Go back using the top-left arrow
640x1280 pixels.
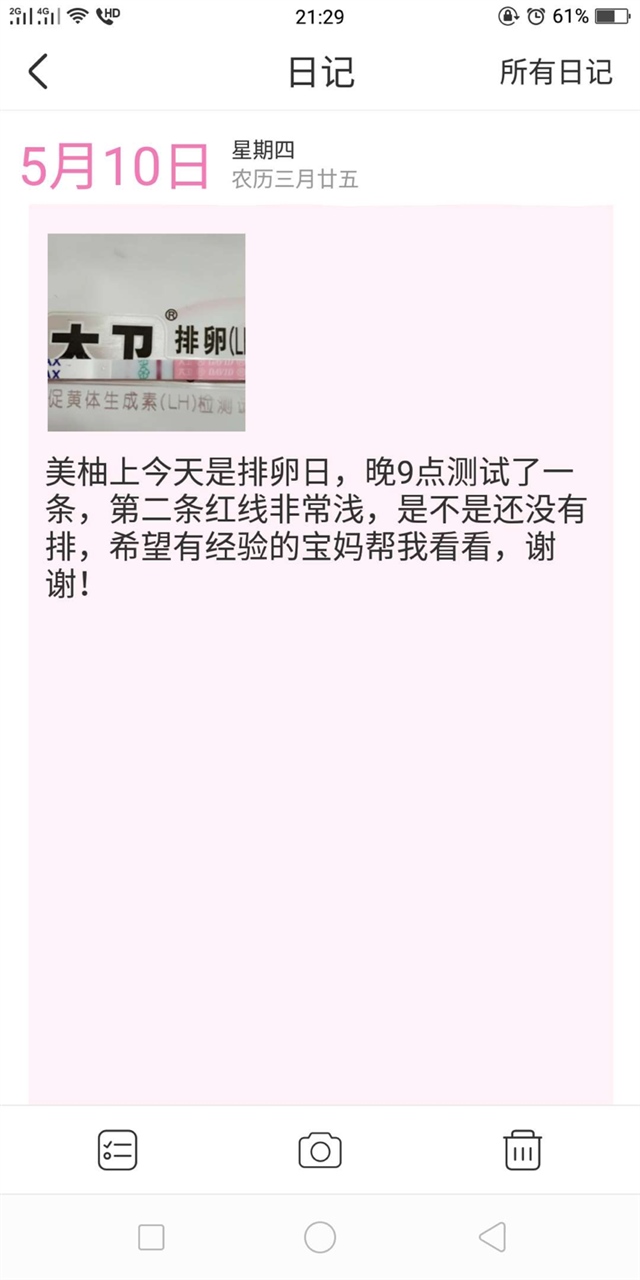pos(38,72)
